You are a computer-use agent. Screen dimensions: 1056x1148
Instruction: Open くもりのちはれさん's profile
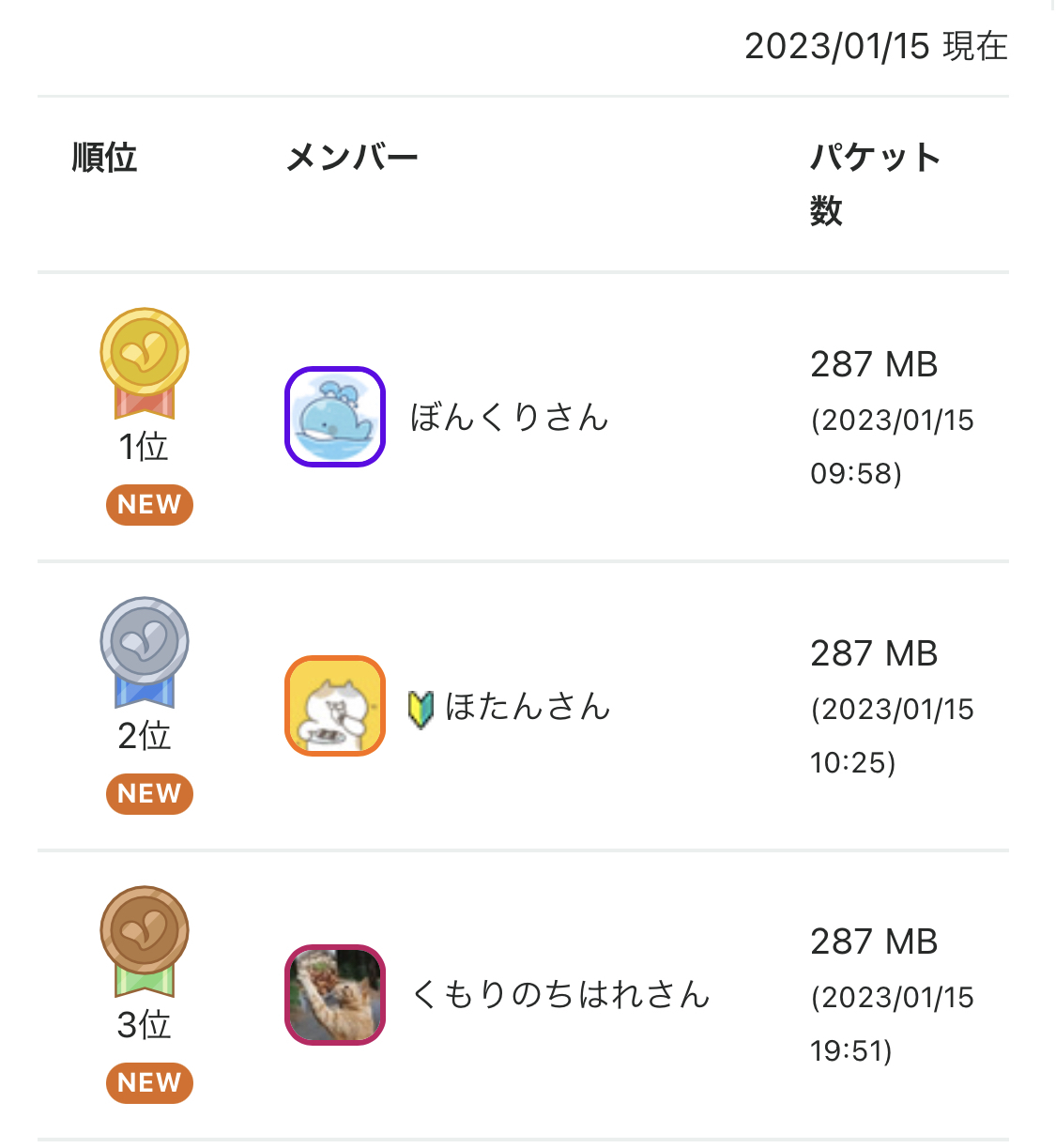pyautogui.click(x=559, y=995)
